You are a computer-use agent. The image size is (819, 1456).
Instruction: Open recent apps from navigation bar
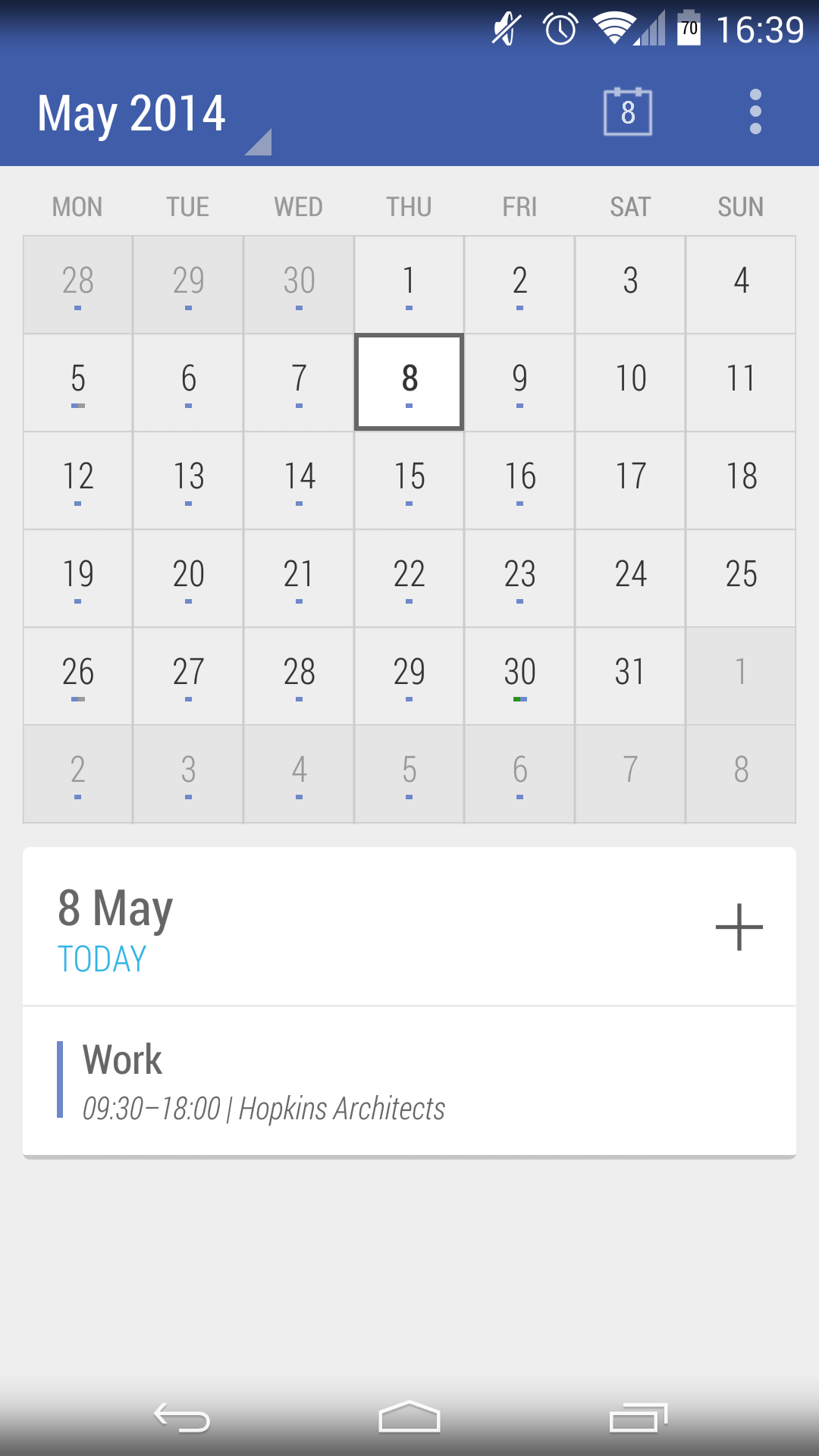[x=638, y=1417]
